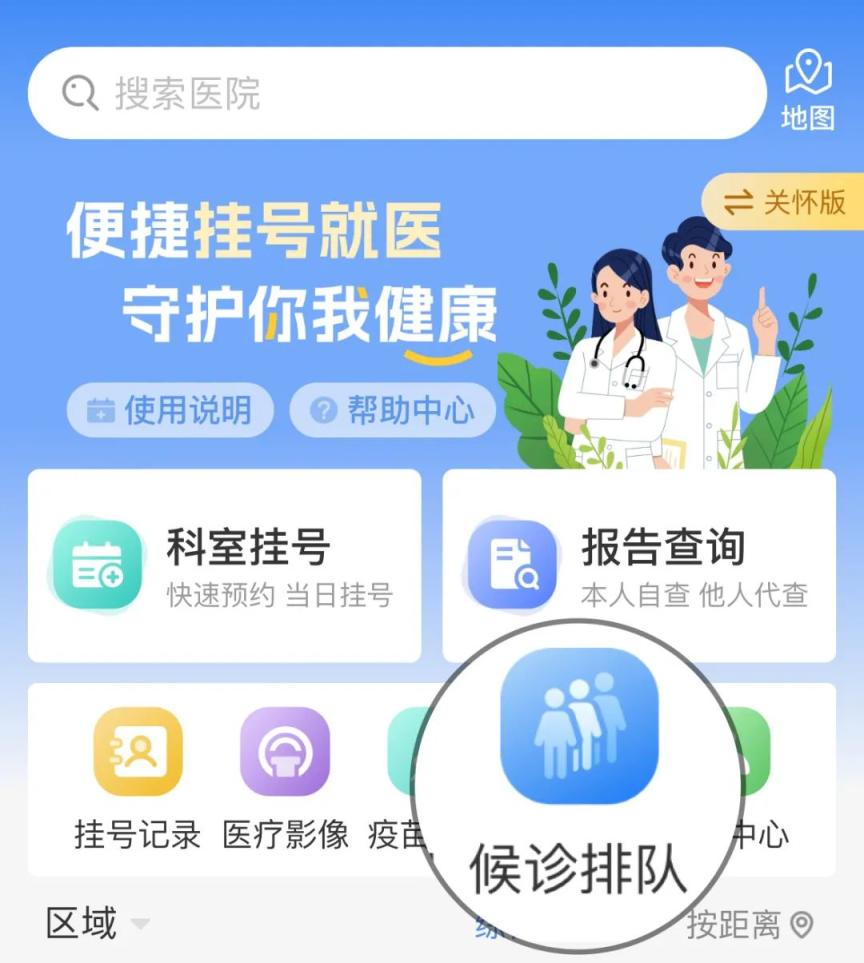864x963 pixels.
Task: Open the 科室挂号 department registration card
Action: (224, 566)
